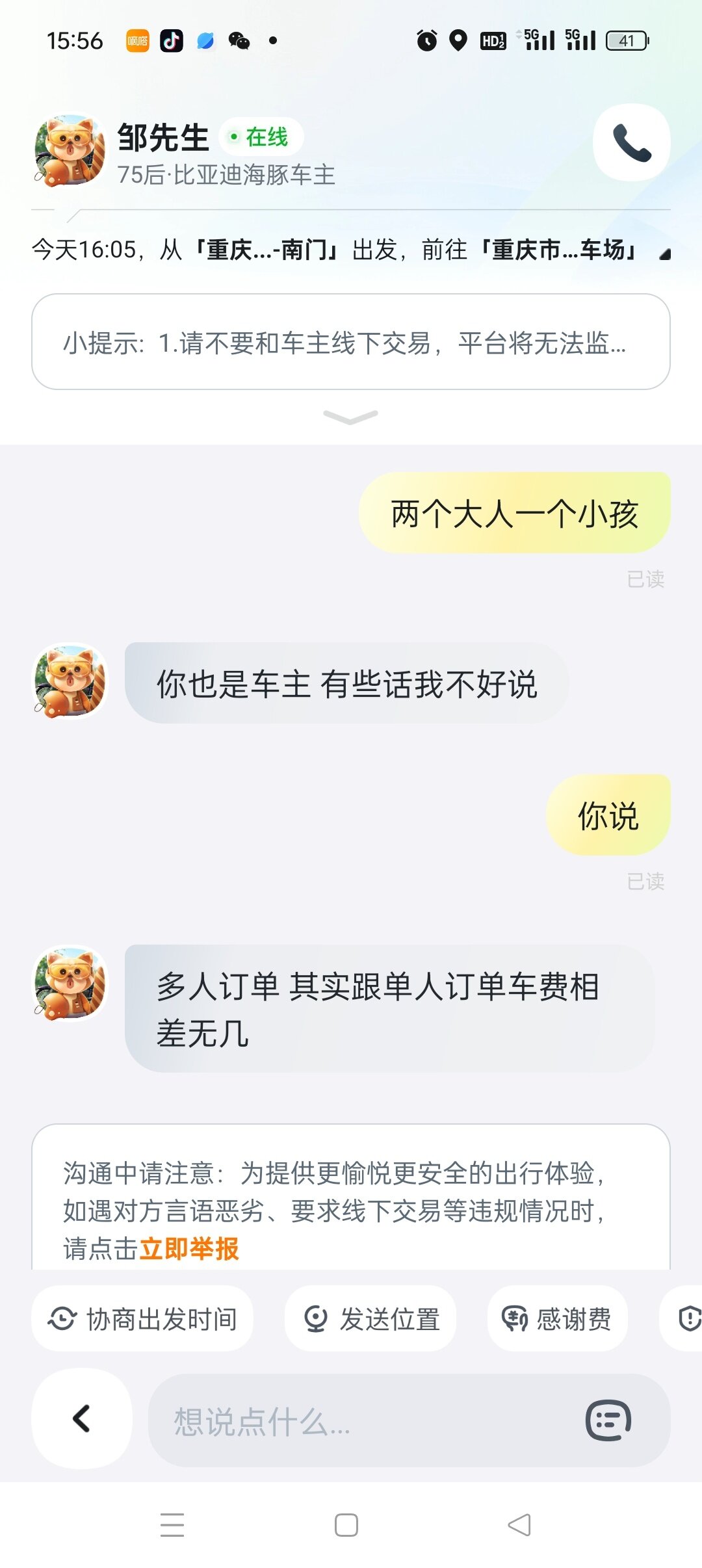Go back using the arrow button
Viewport: 702px width, 1568px height.
[82, 1418]
